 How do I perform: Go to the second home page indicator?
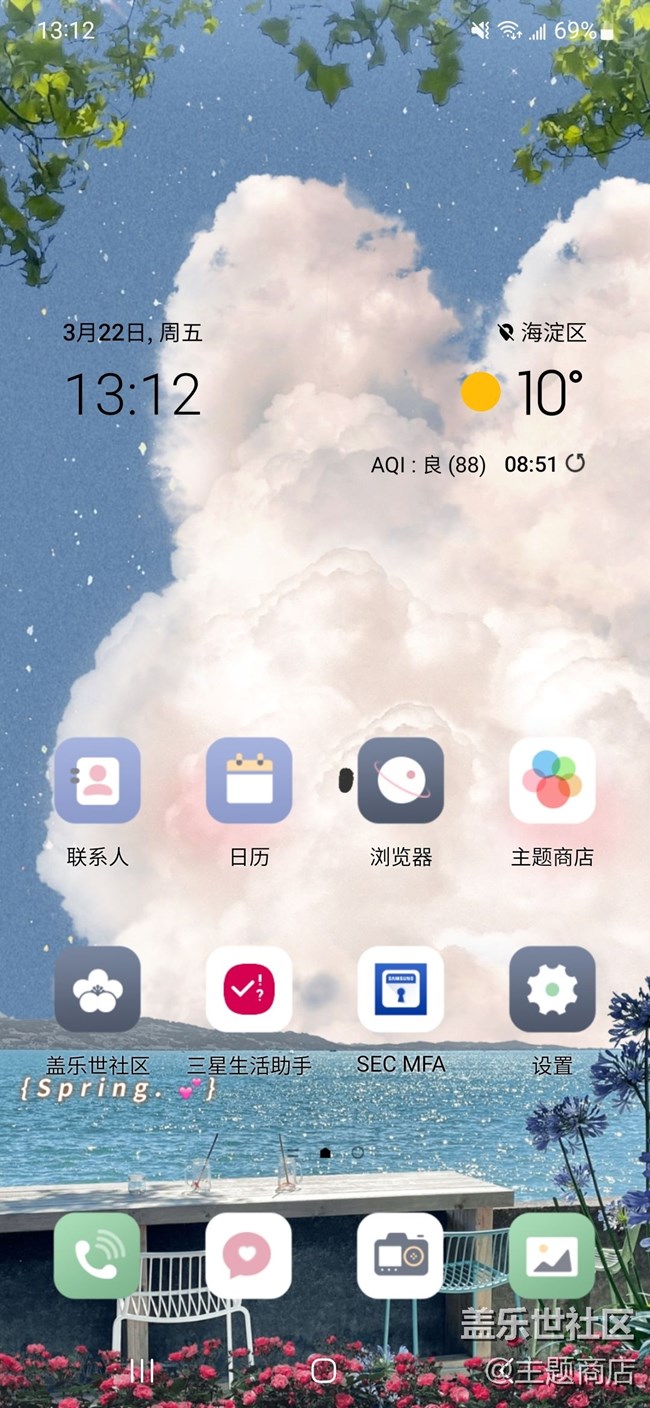[x=358, y=1152]
